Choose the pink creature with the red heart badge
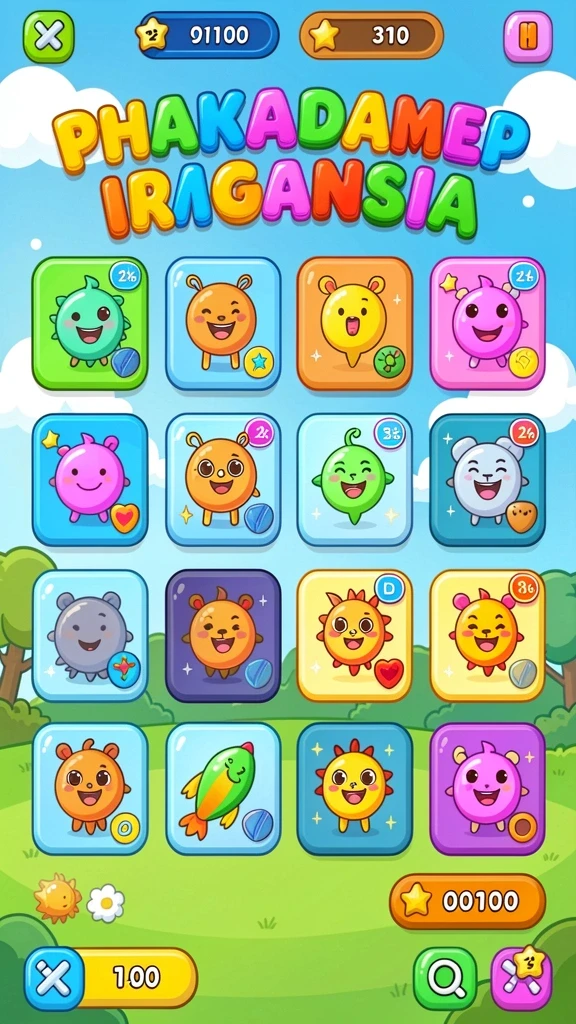This screenshot has height=1024, width=576. click(x=90, y=479)
